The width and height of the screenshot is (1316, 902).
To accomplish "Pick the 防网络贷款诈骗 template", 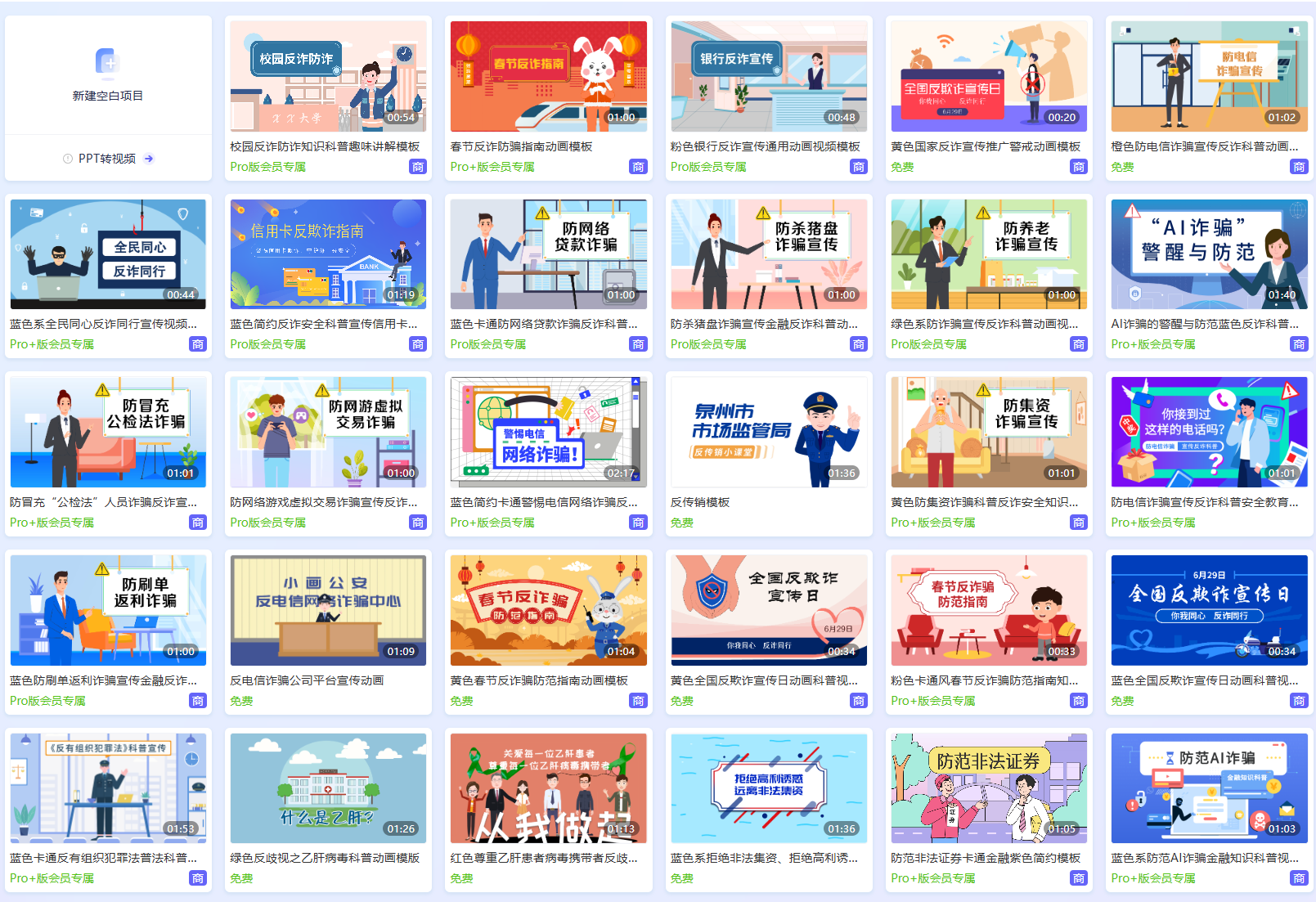I will point(548,254).
